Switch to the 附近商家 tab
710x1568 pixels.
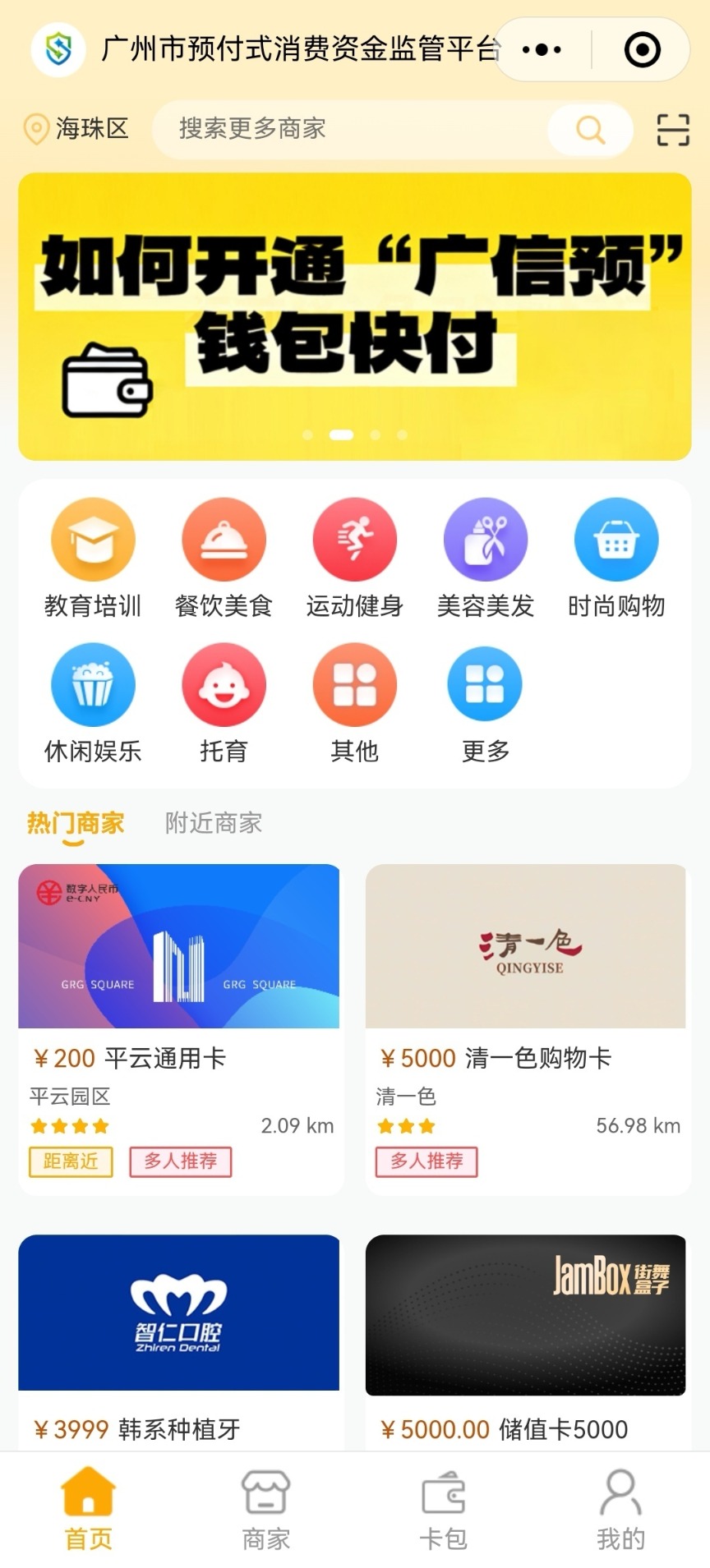click(214, 823)
